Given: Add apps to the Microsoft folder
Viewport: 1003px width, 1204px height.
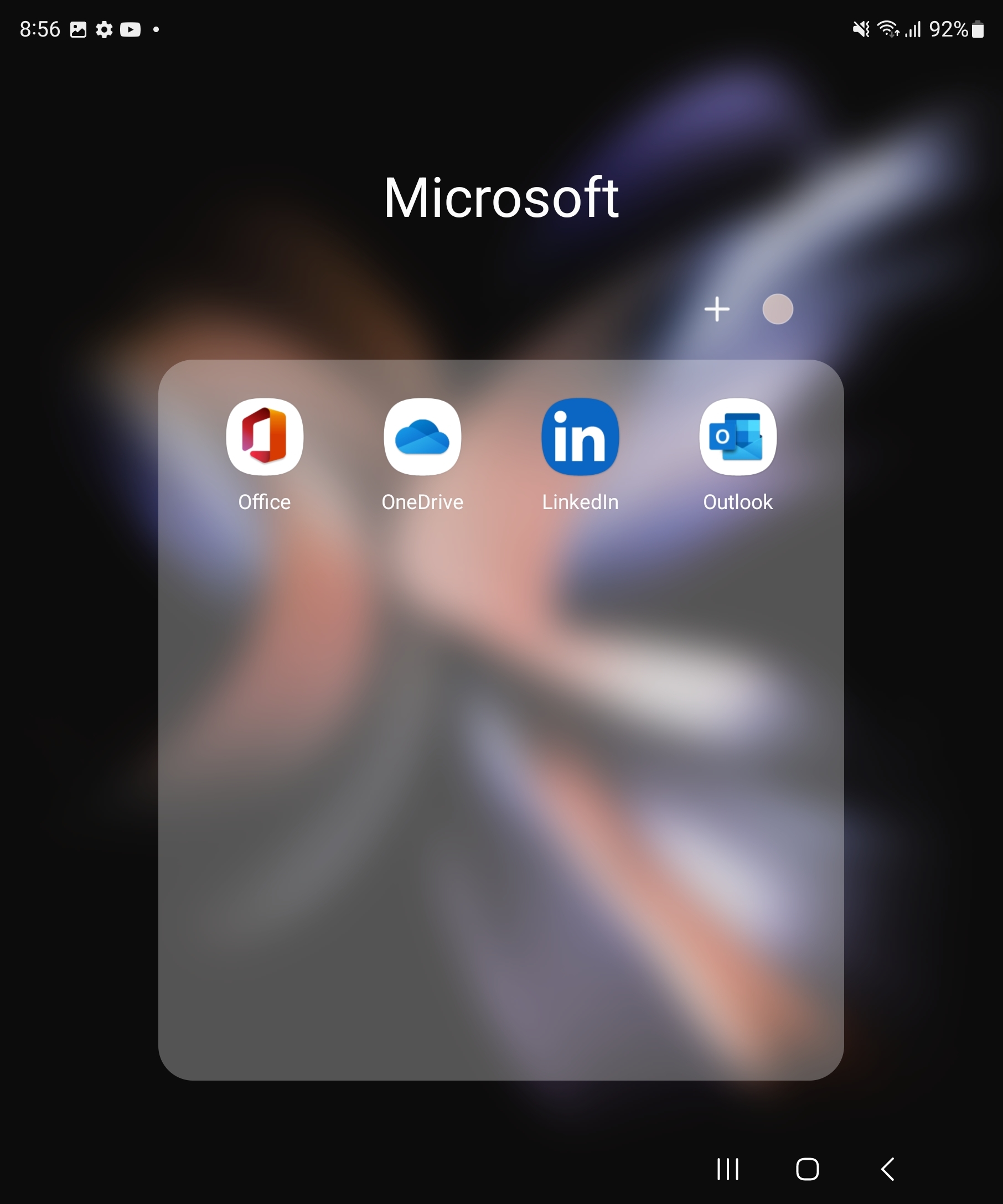Looking at the screenshot, I should click(717, 310).
